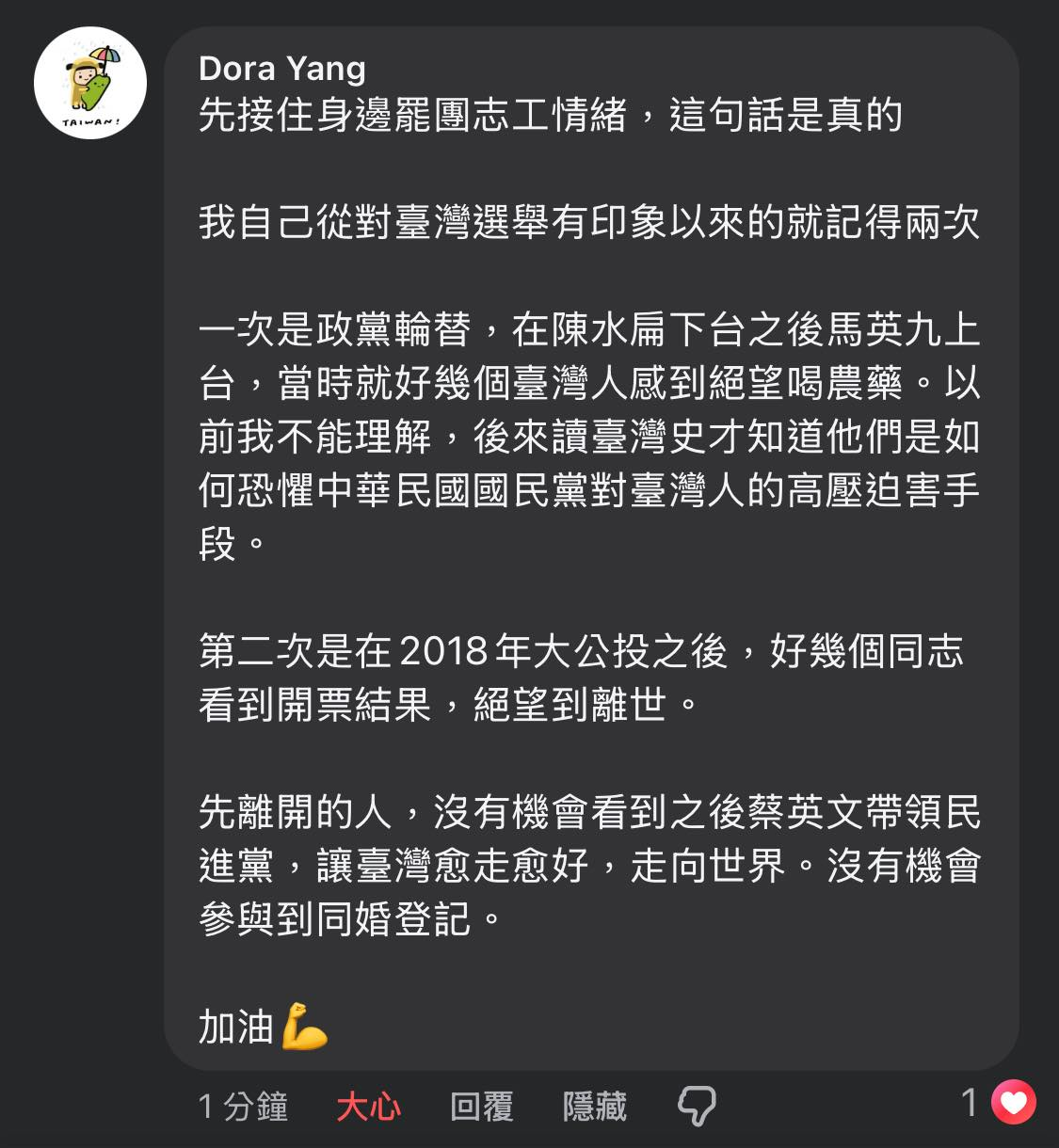The image size is (1059, 1148).
Task: Open Dora Yang's profile picture
Action: pos(90,84)
